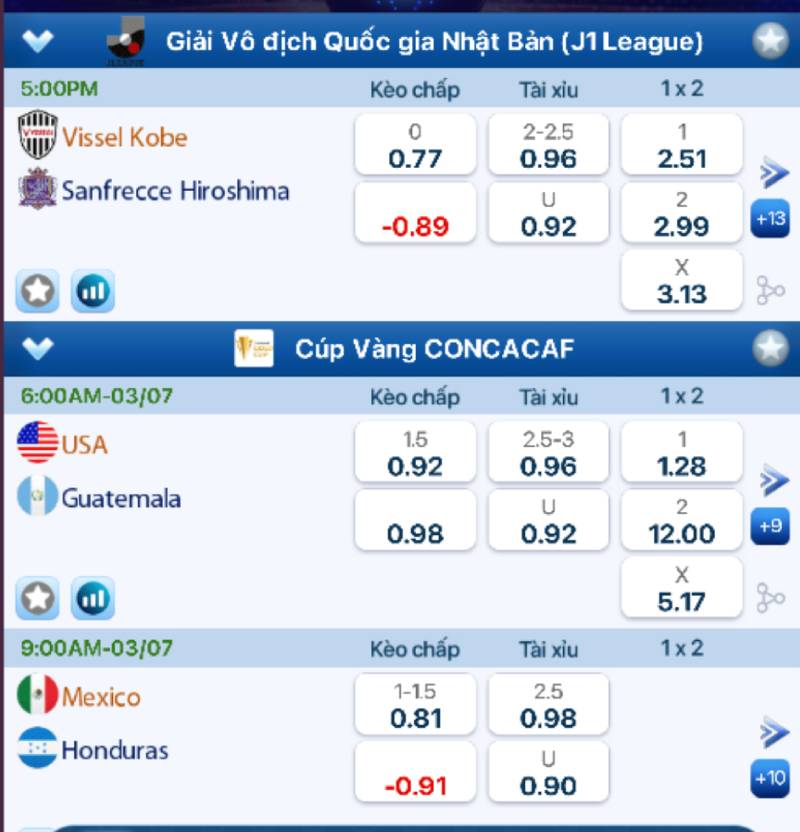Viewport: 800px width, 832px height.
Task: Select Honduras handicap odds -0.91
Action: pos(415,774)
